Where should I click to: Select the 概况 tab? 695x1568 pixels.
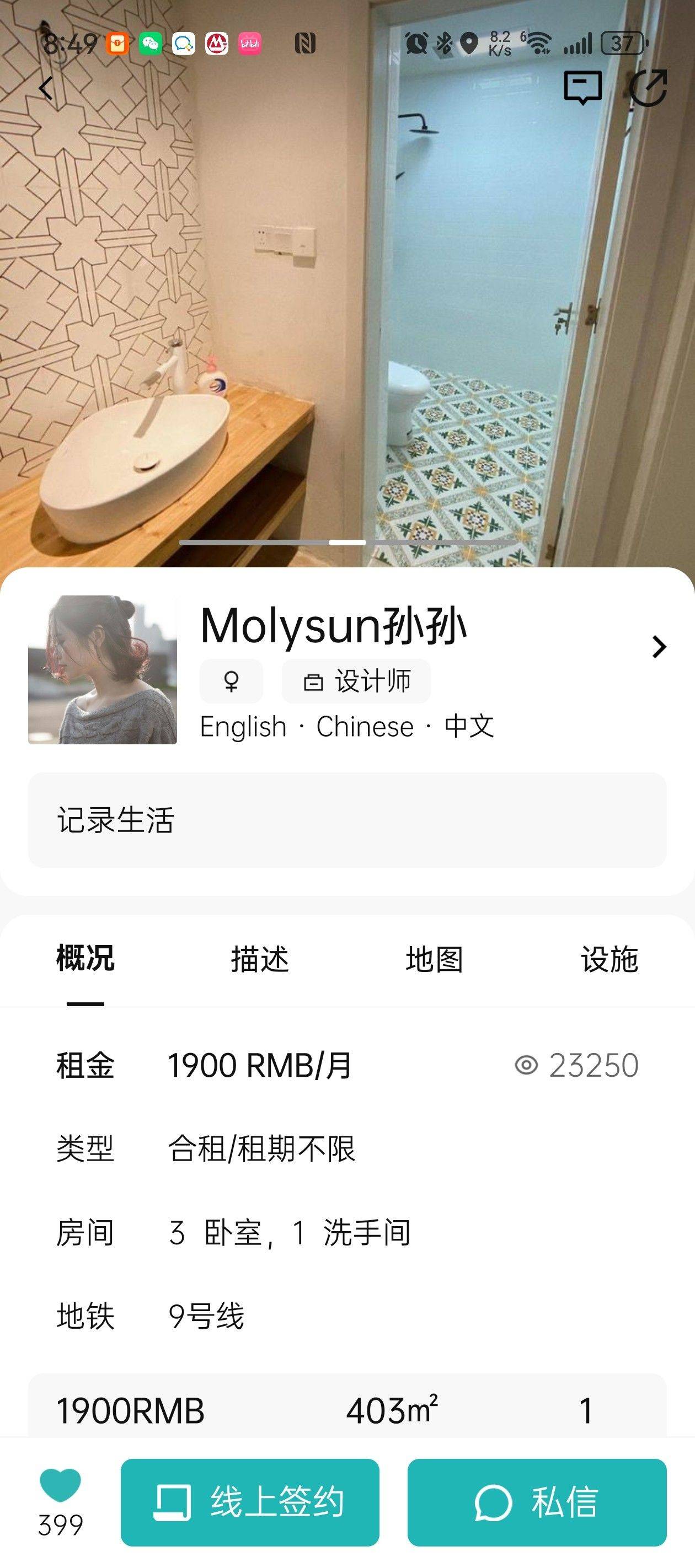[x=85, y=959]
